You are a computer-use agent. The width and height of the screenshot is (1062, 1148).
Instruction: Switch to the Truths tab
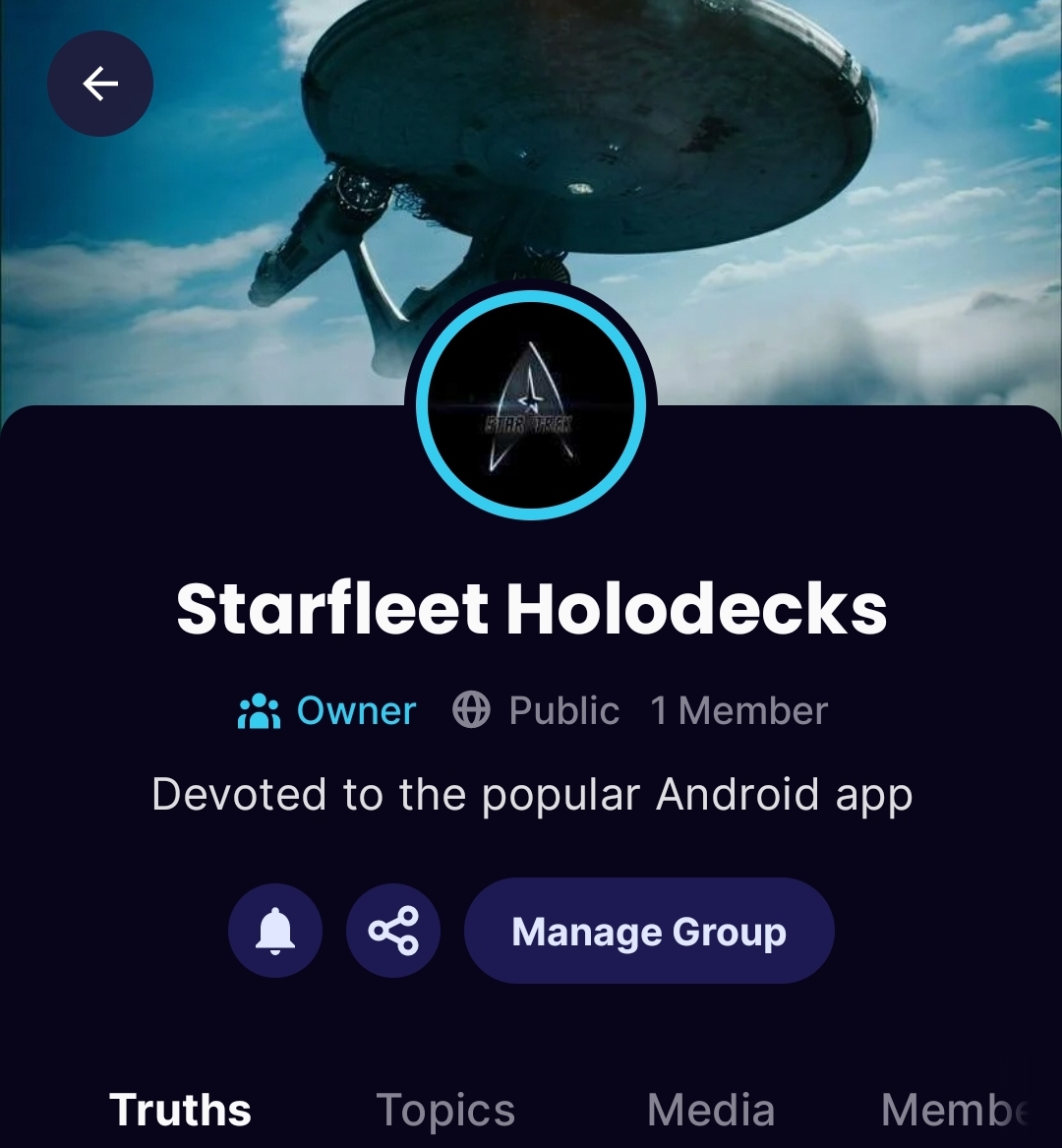[181, 1110]
